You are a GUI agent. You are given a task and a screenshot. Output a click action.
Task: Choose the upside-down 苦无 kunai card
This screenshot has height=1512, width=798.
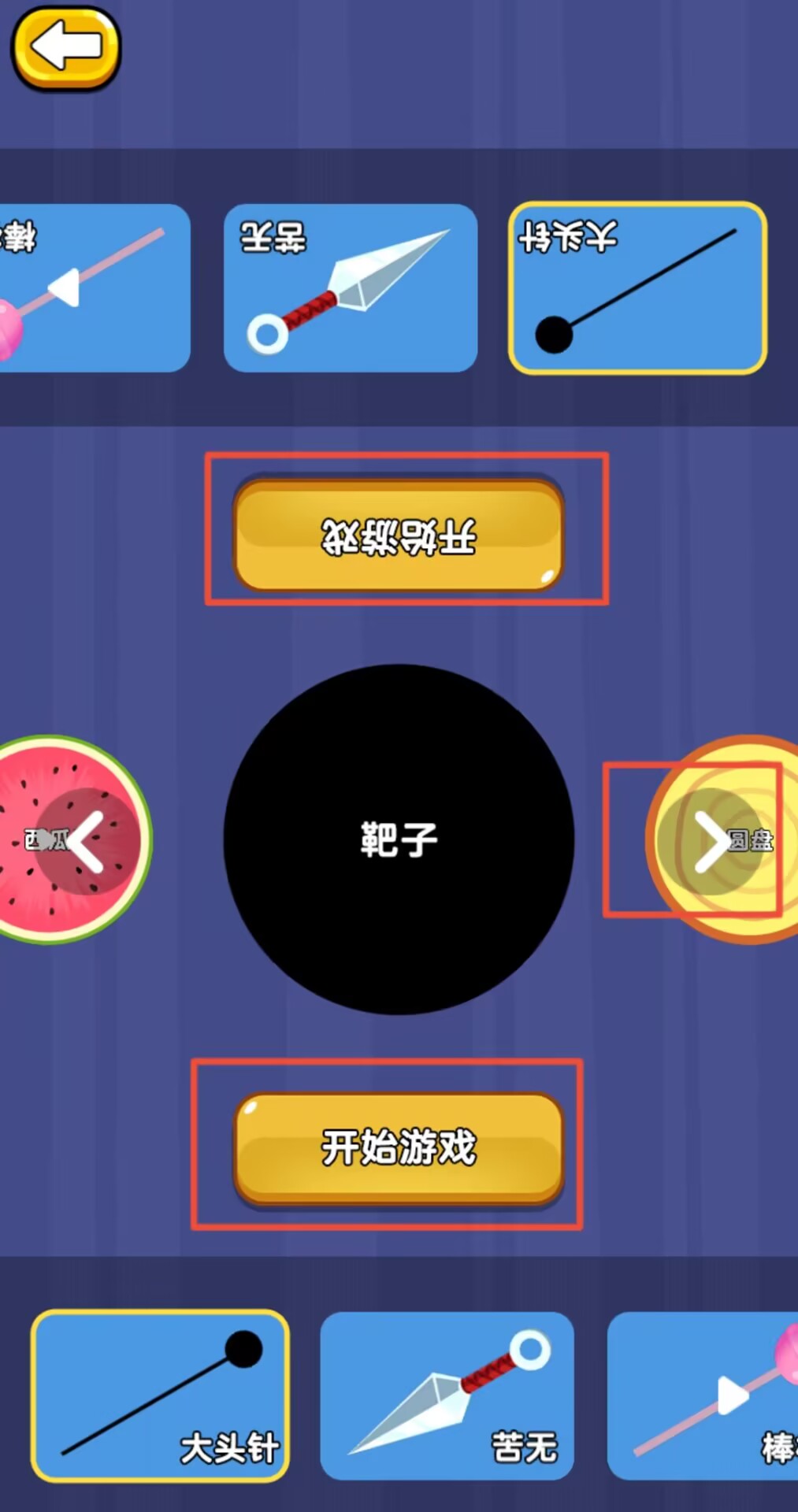pos(351,287)
